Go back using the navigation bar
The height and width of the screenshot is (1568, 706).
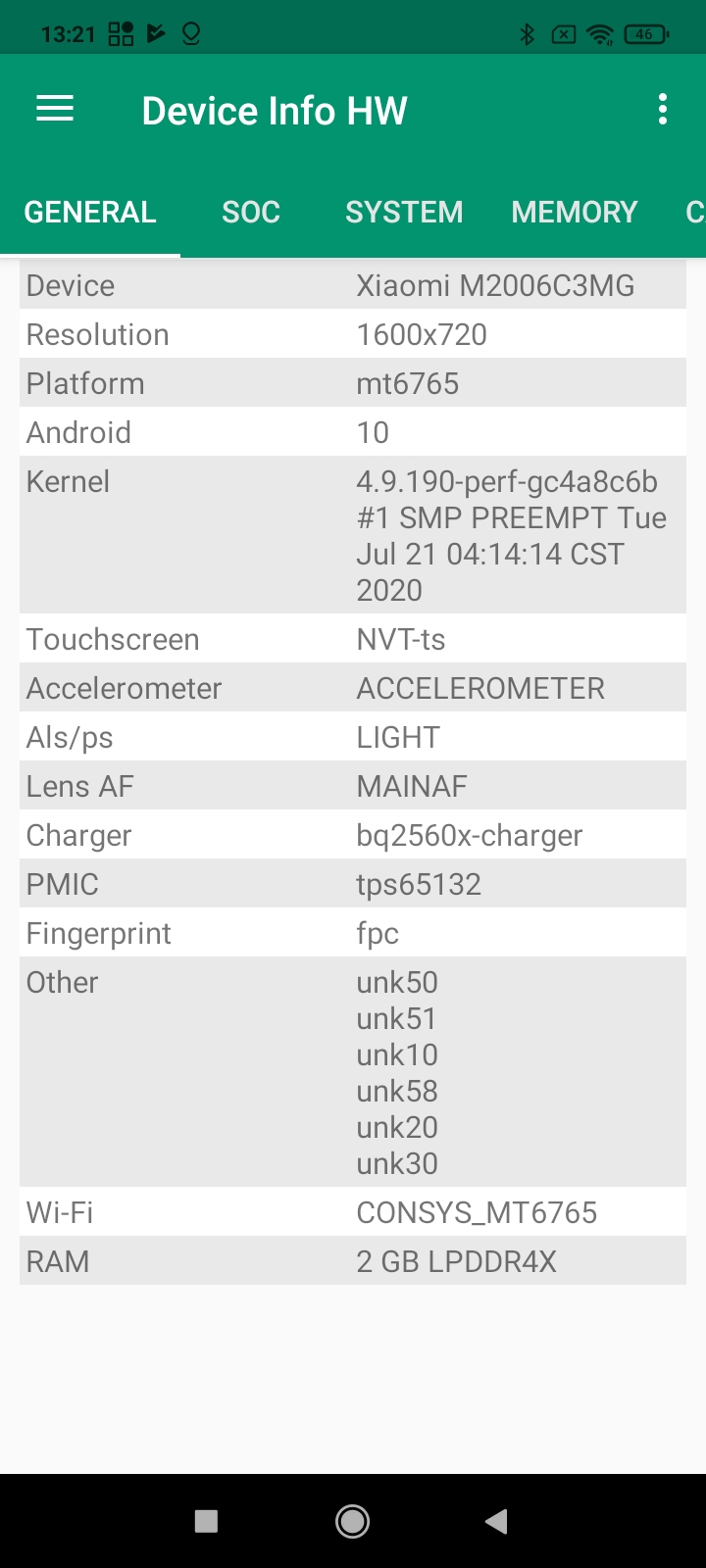(x=497, y=1521)
